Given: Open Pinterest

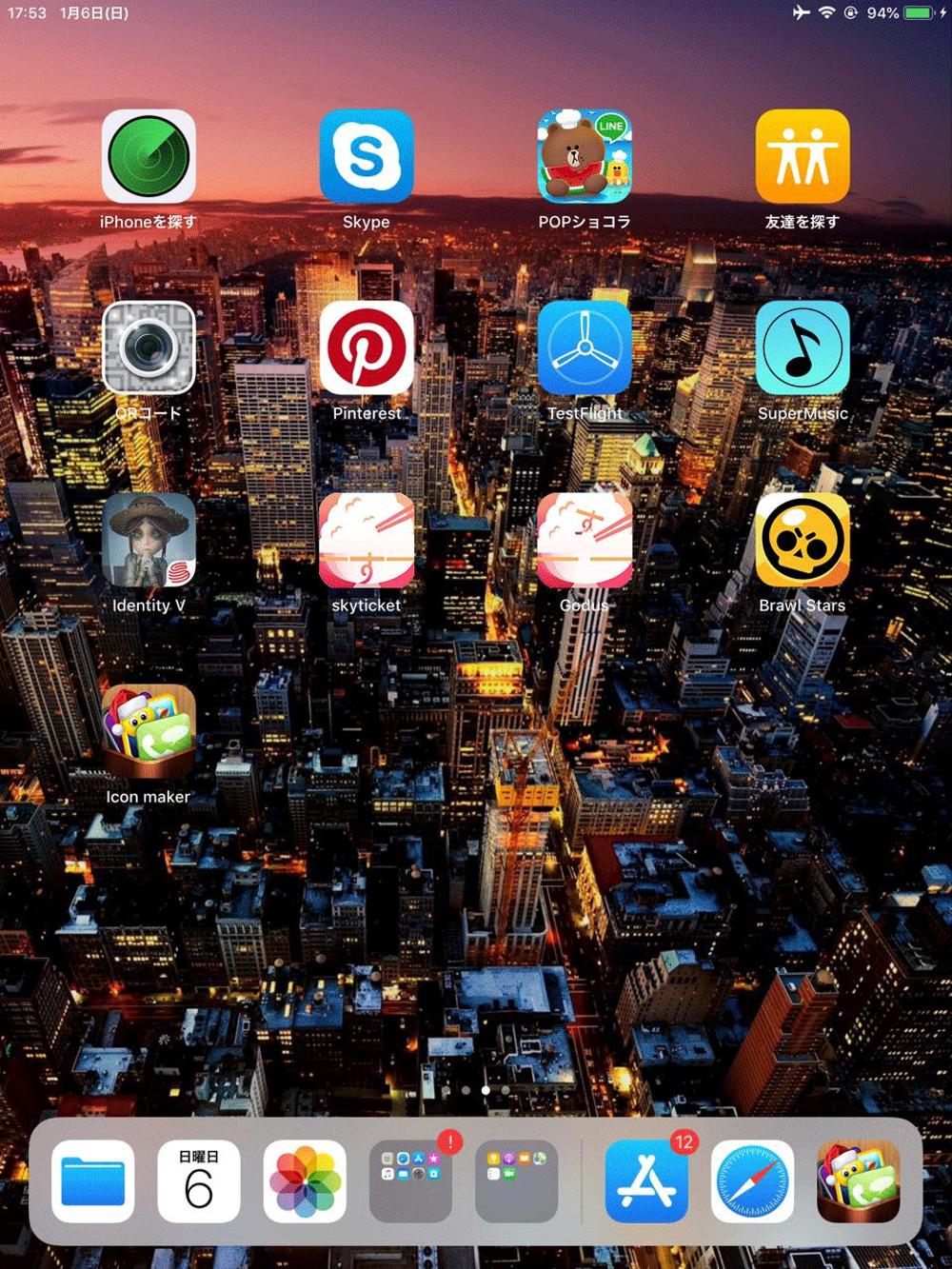Looking at the screenshot, I should tap(367, 348).
